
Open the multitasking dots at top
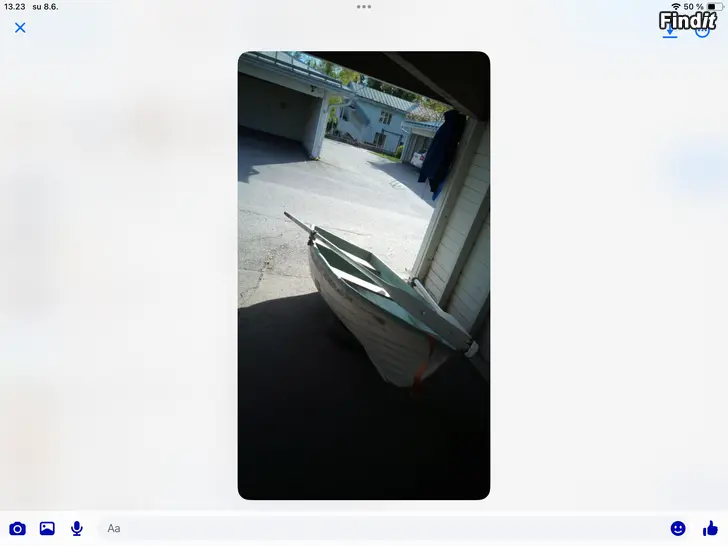pyautogui.click(x=364, y=6)
